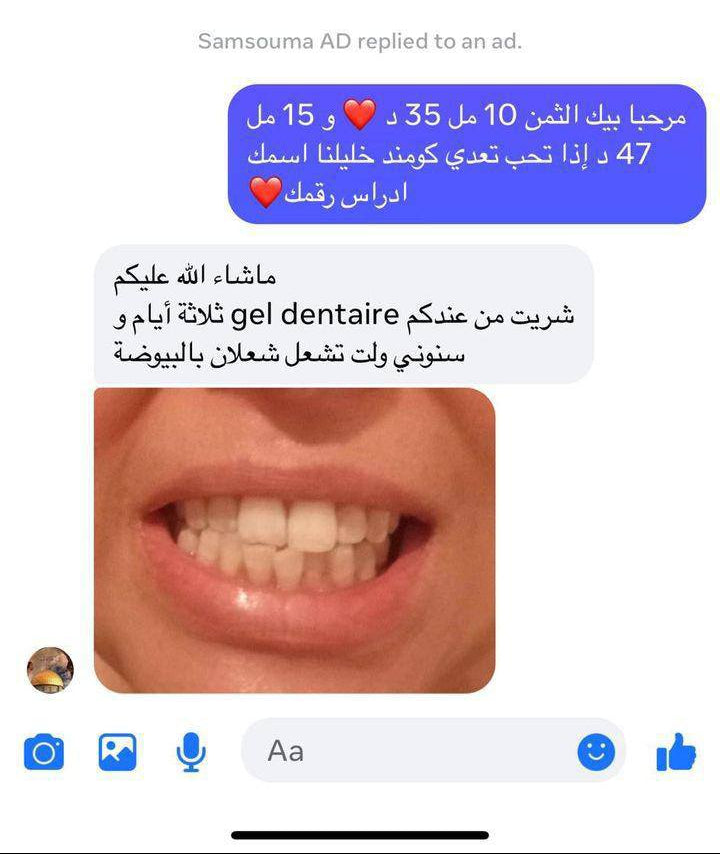
Task: Record a voice message with the microphone
Action: point(190,752)
